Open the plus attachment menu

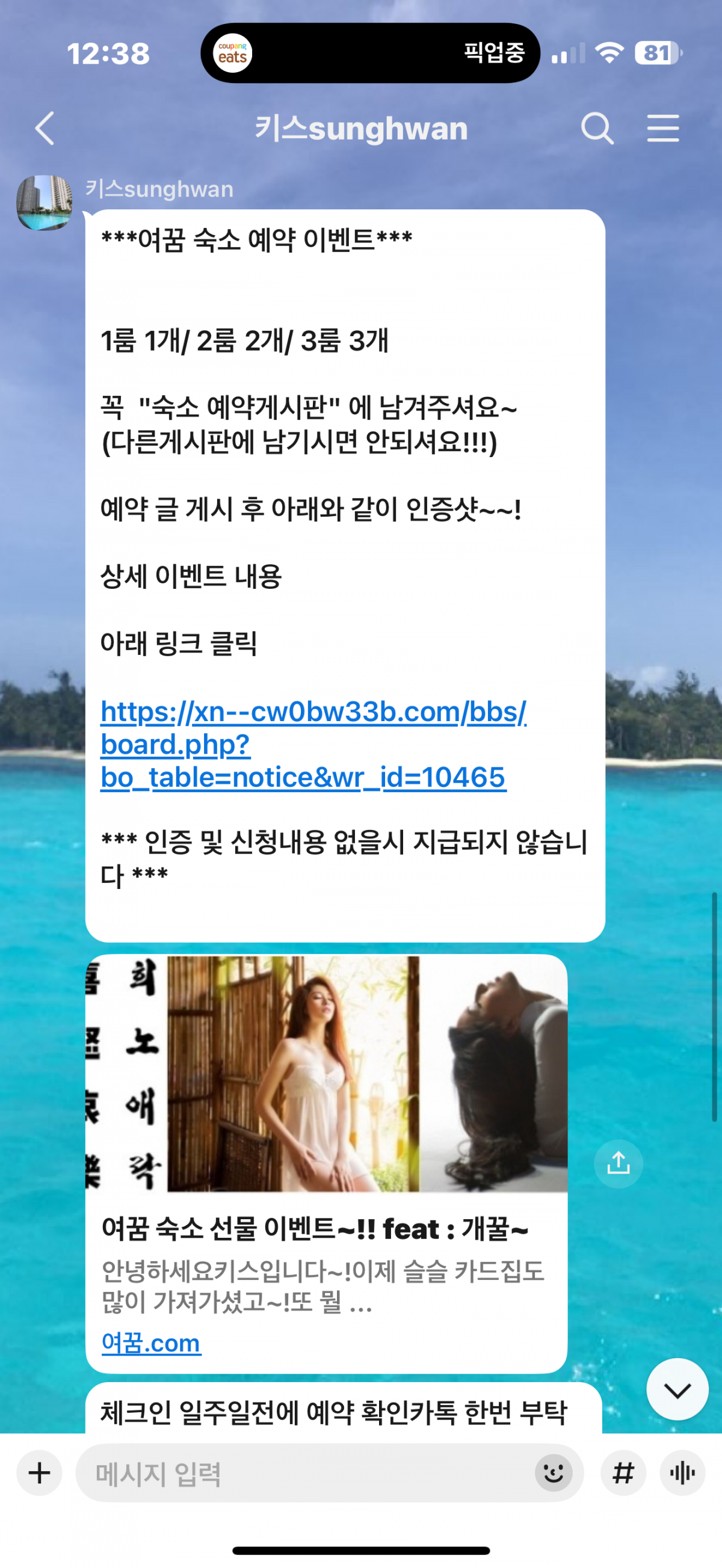(40, 1473)
